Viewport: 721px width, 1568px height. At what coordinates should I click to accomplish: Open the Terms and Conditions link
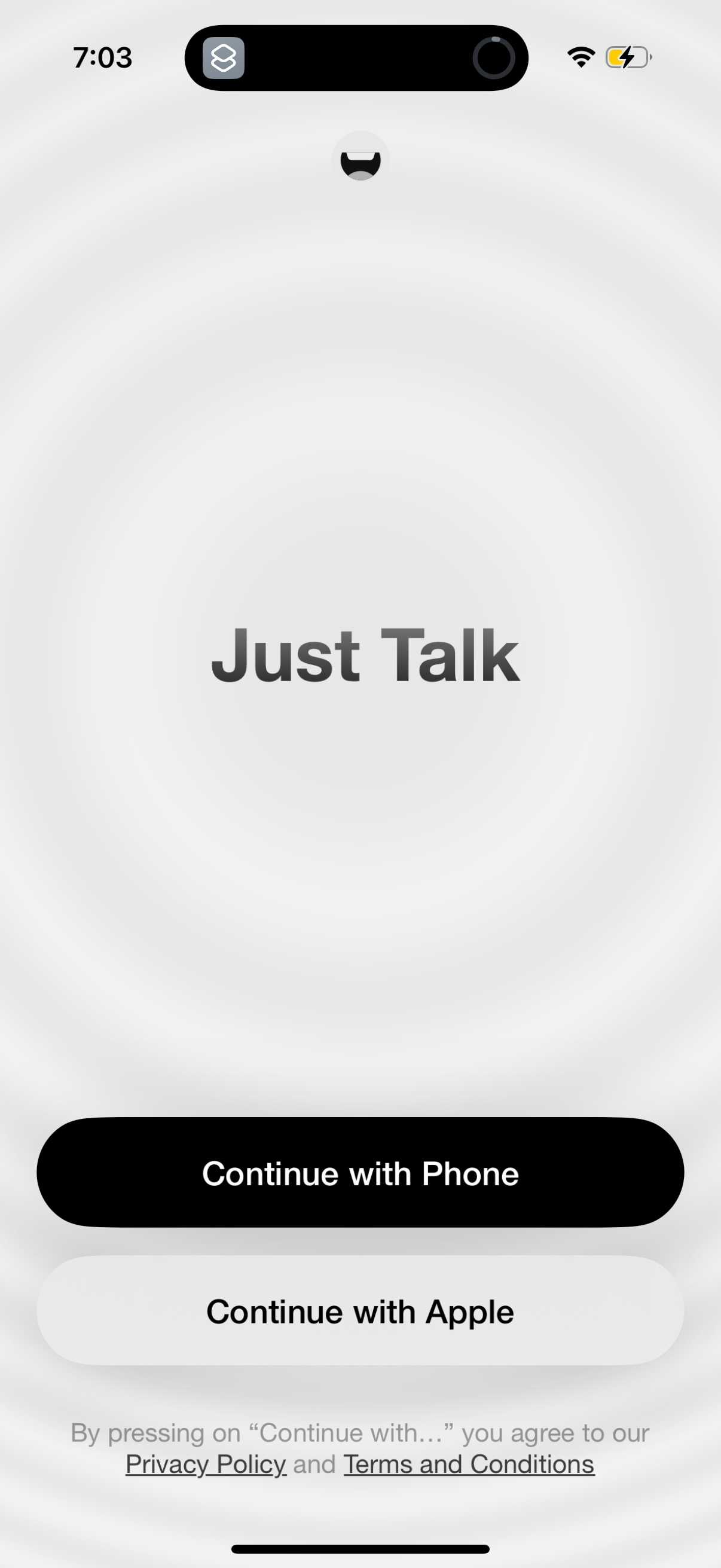pos(469,1464)
